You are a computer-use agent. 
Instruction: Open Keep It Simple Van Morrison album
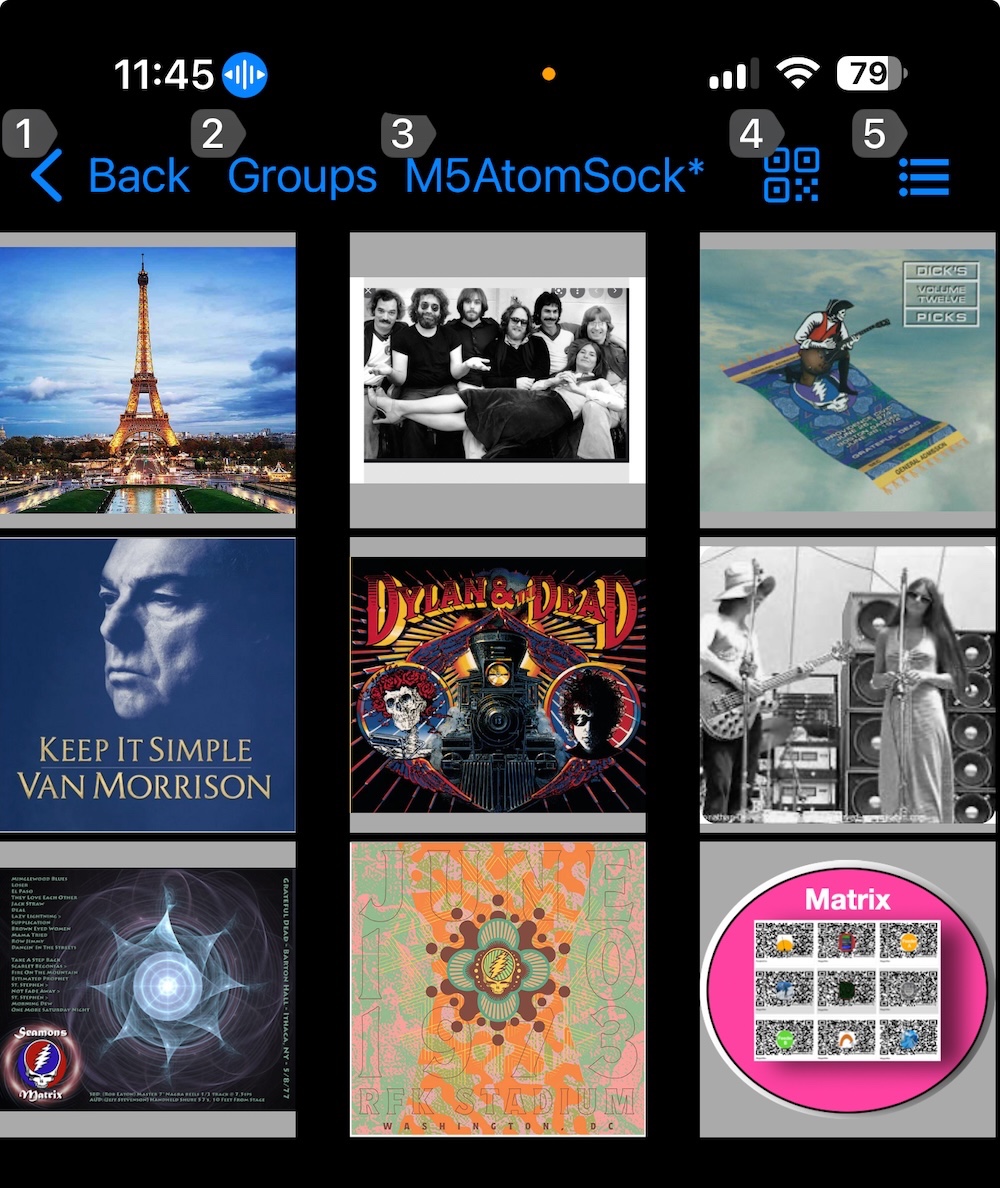148,685
